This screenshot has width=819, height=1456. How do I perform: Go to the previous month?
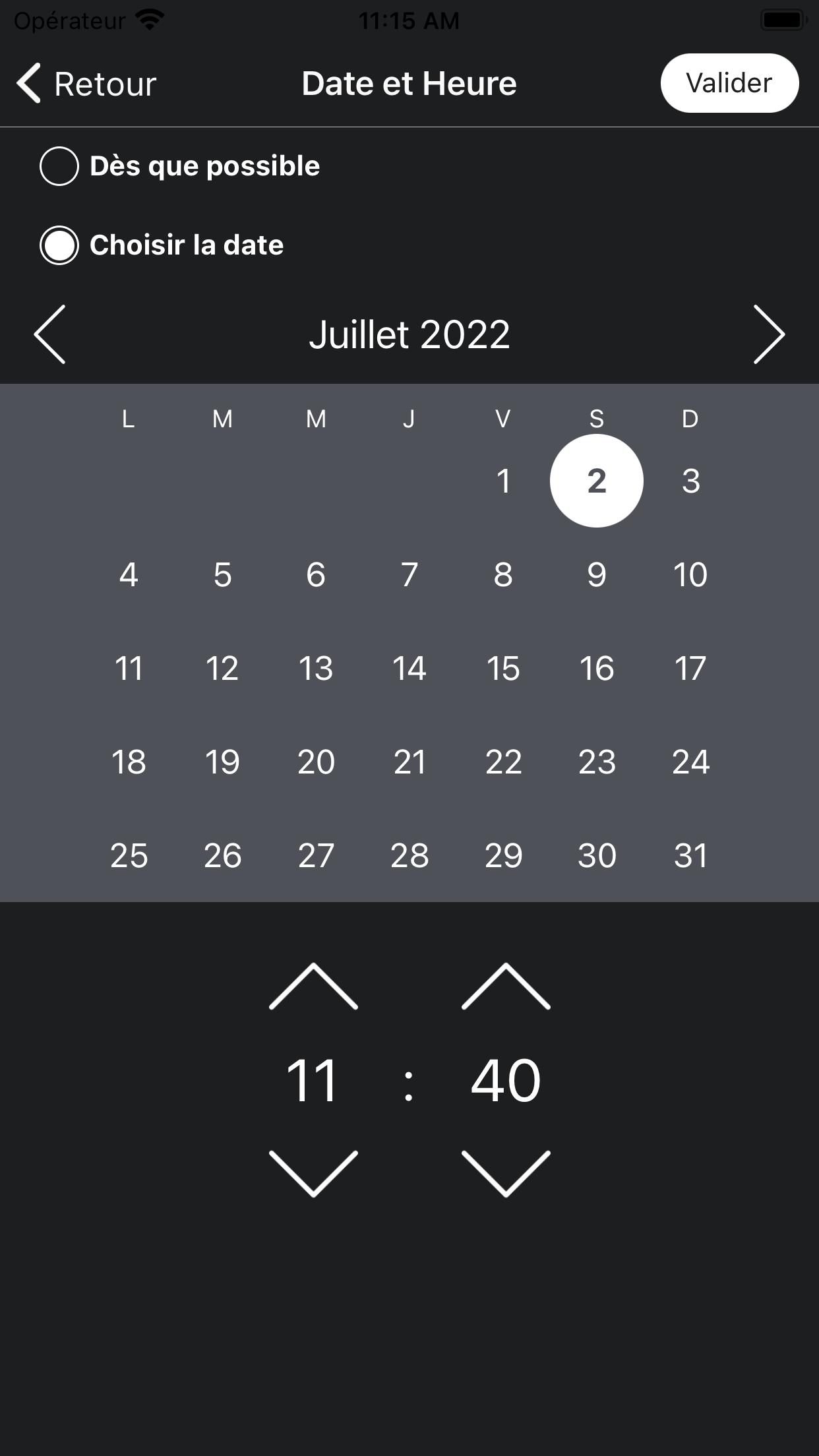click(x=50, y=334)
